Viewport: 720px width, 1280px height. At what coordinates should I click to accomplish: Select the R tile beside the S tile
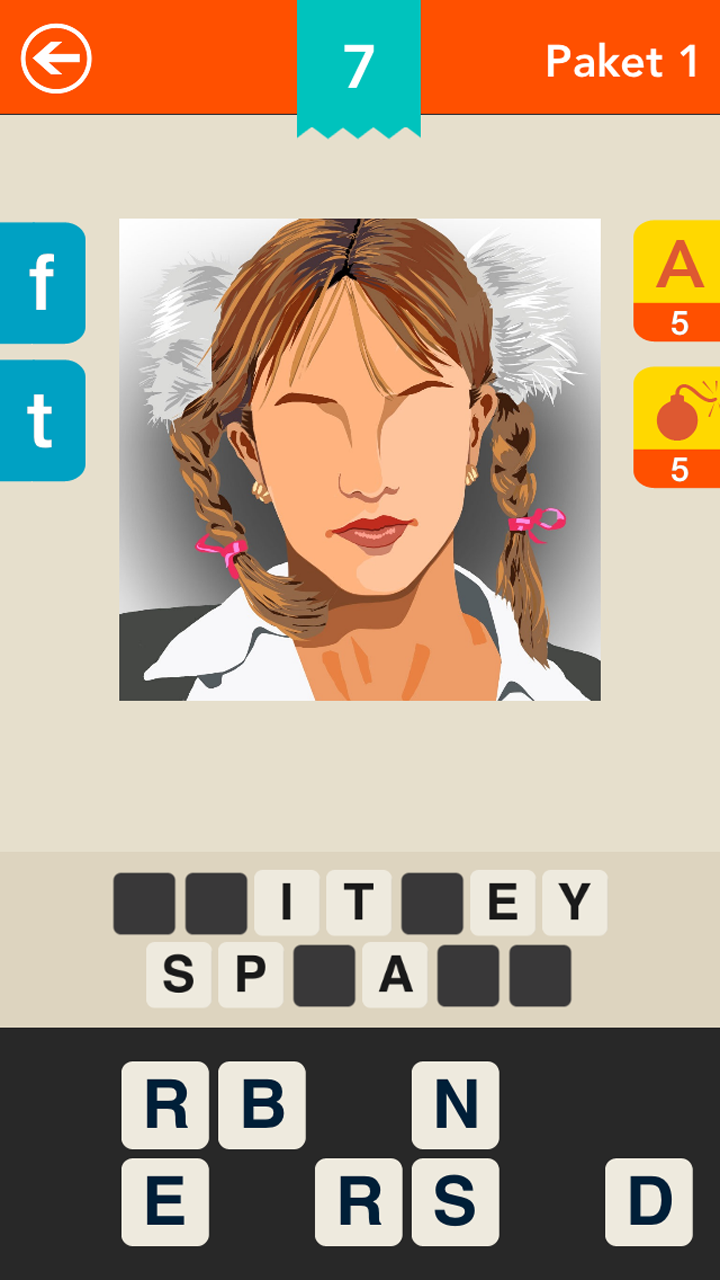(358, 1201)
